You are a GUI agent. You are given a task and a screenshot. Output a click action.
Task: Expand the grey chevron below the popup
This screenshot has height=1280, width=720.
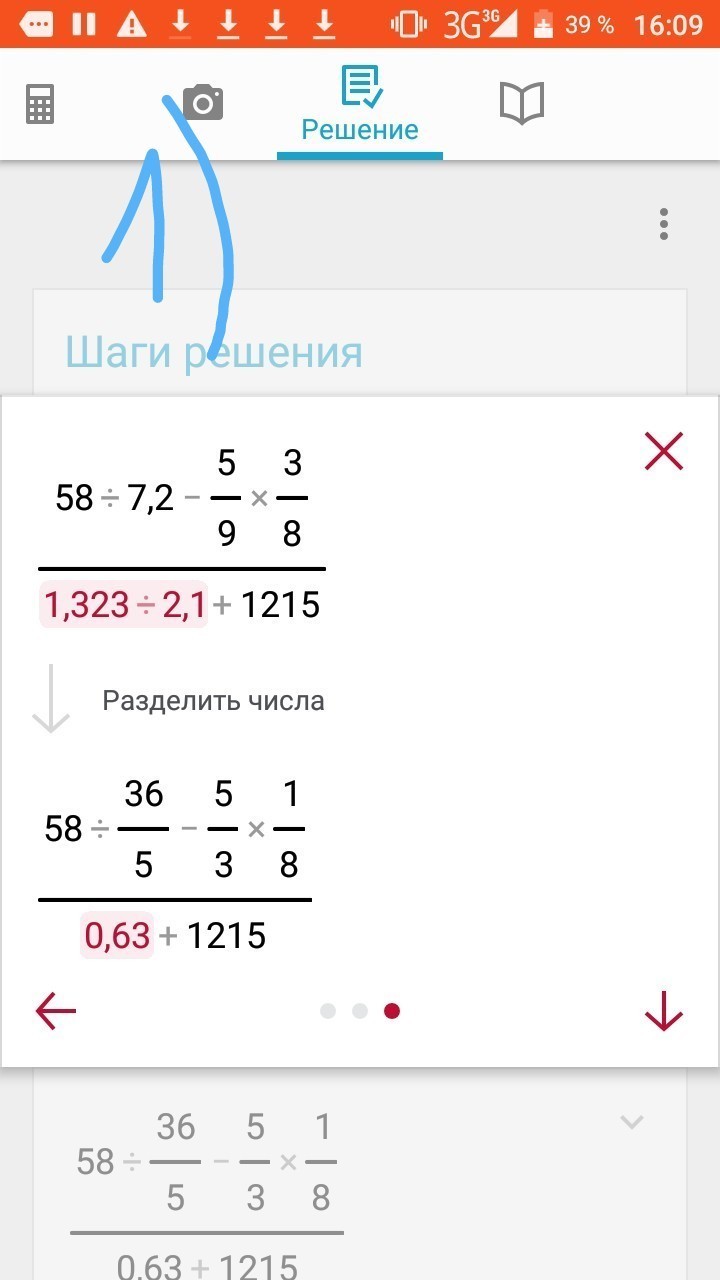point(632,1122)
